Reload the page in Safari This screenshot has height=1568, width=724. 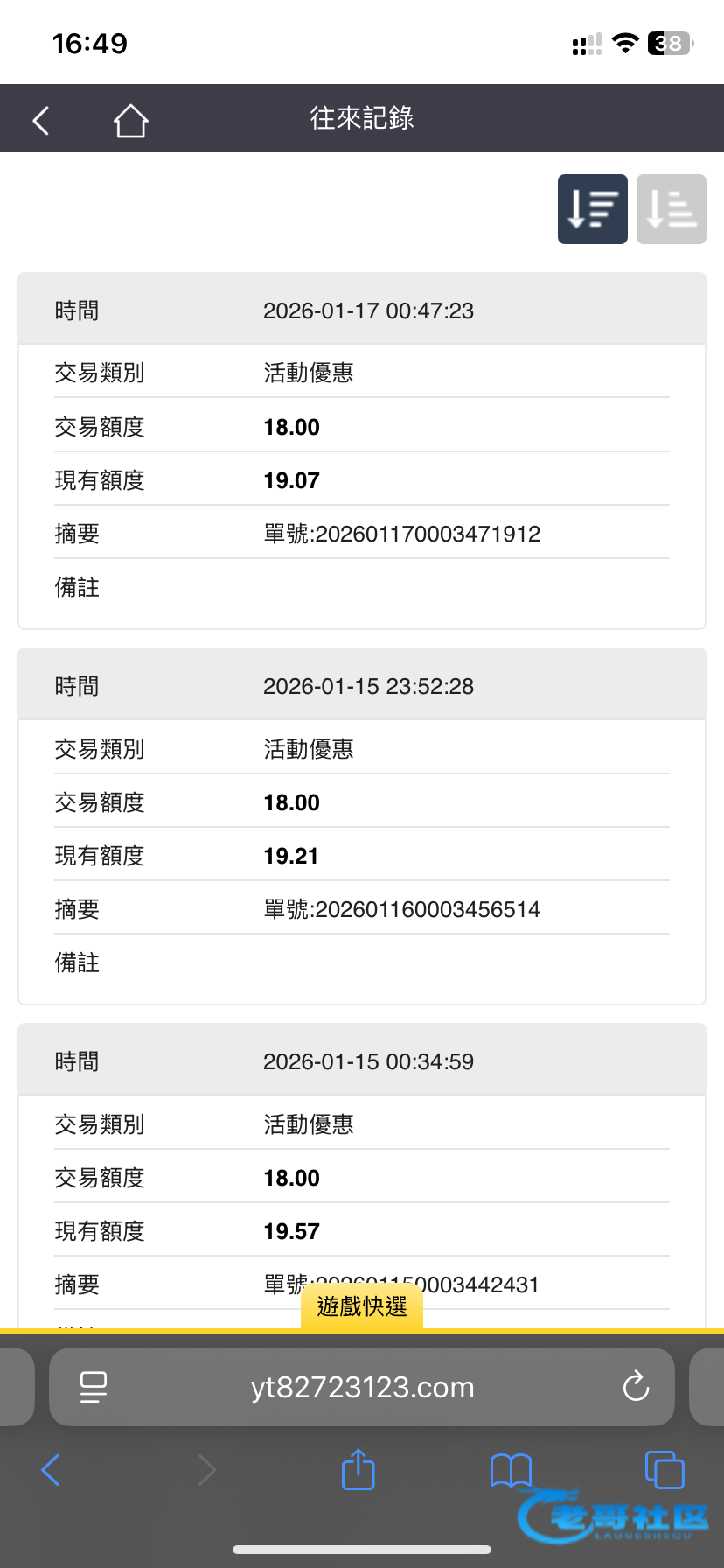pyautogui.click(x=636, y=1387)
